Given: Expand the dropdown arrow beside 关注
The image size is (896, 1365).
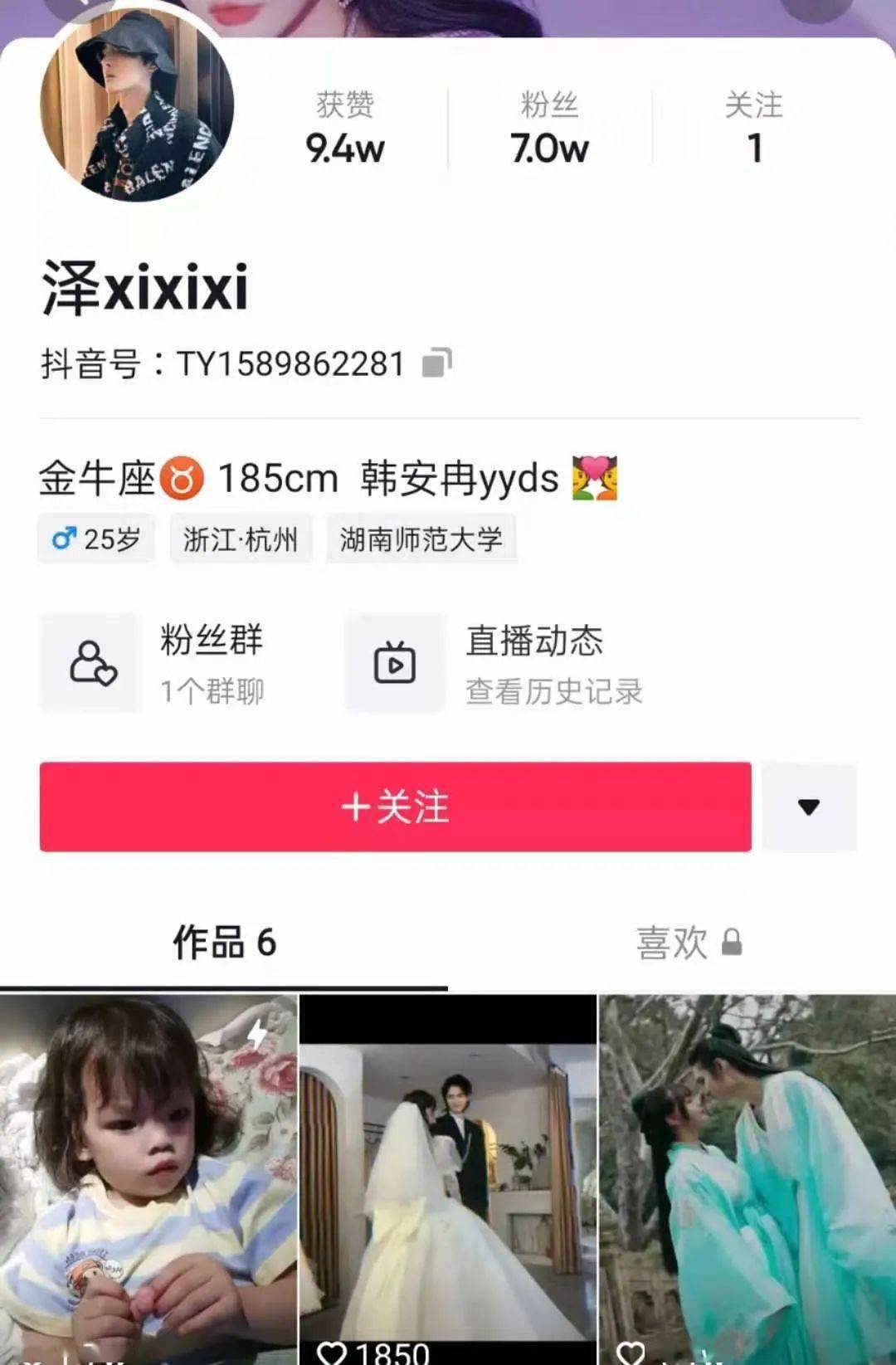Looking at the screenshot, I should click(x=809, y=807).
